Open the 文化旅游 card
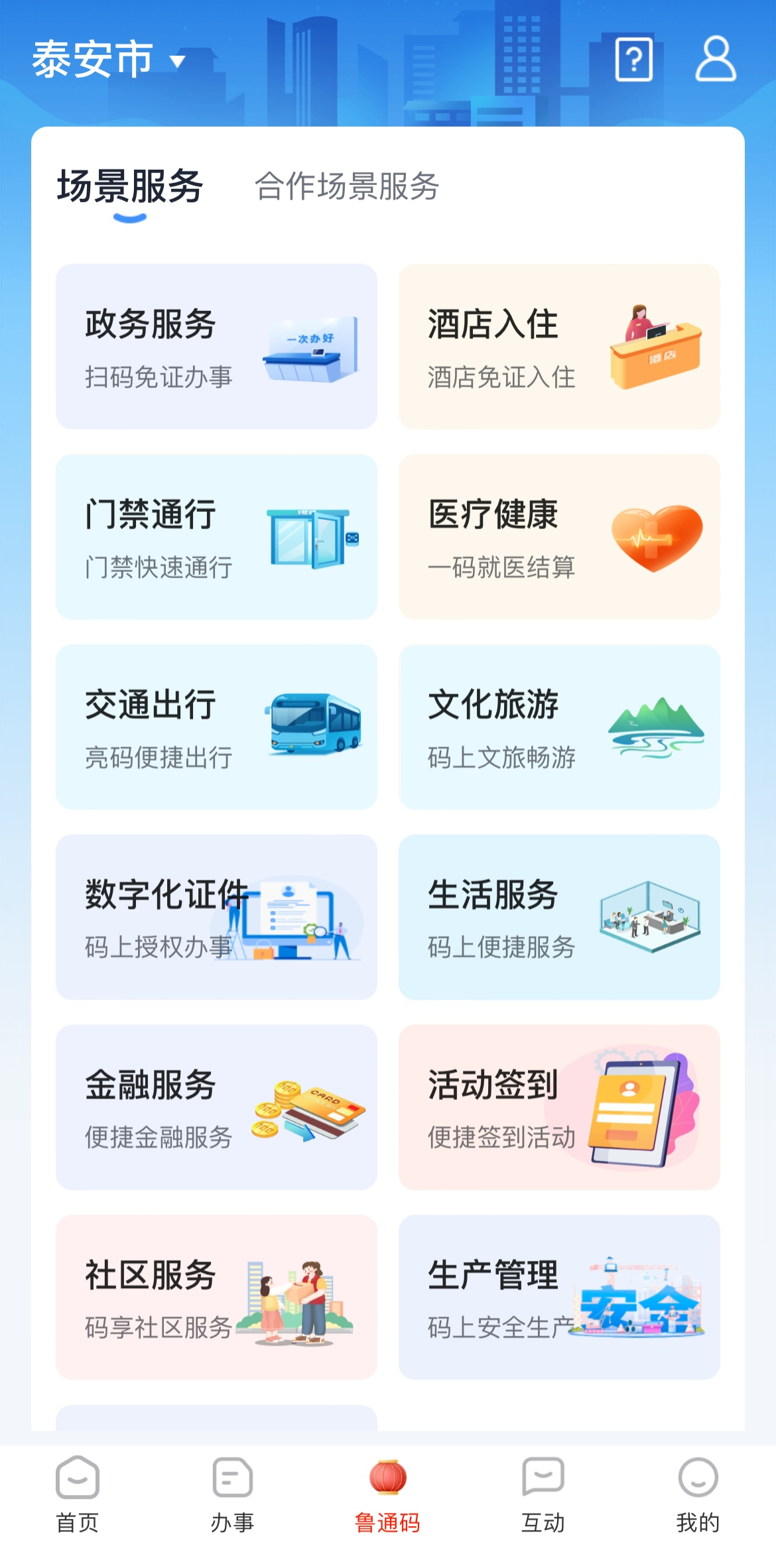The width and height of the screenshot is (776, 1568). tap(559, 727)
